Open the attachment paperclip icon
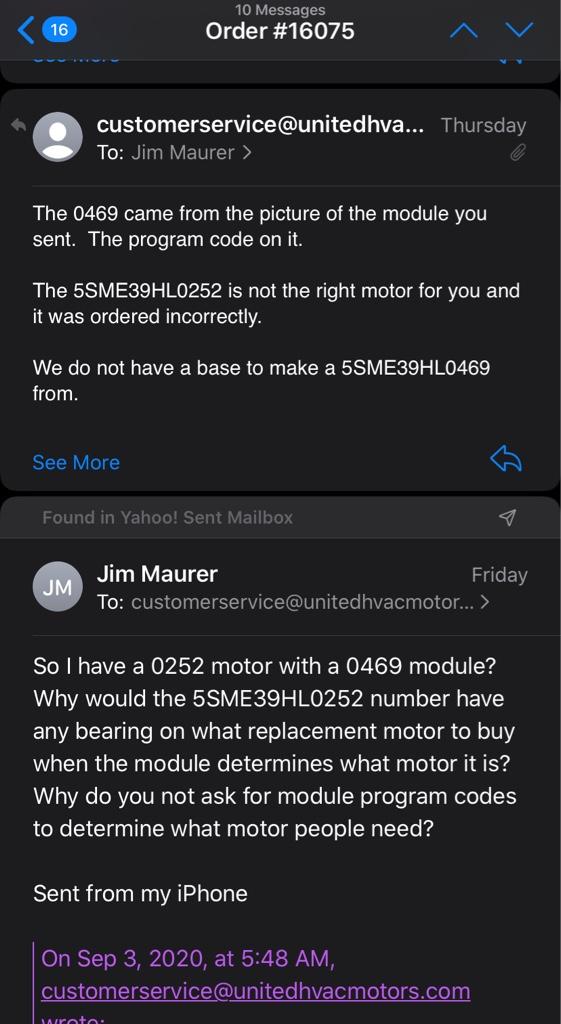Image resolution: width=561 pixels, height=1024 pixels. tap(518, 153)
